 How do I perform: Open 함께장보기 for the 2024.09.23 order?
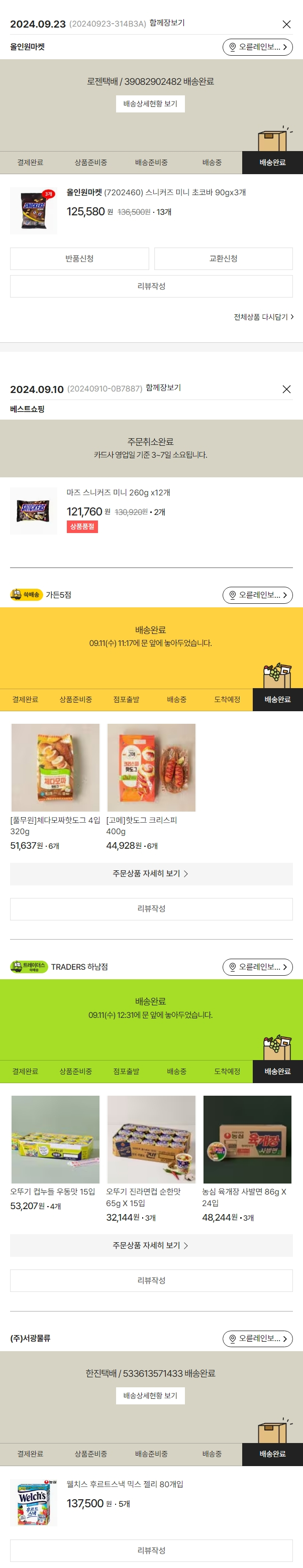pyautogui.click(x=166, y=23)
